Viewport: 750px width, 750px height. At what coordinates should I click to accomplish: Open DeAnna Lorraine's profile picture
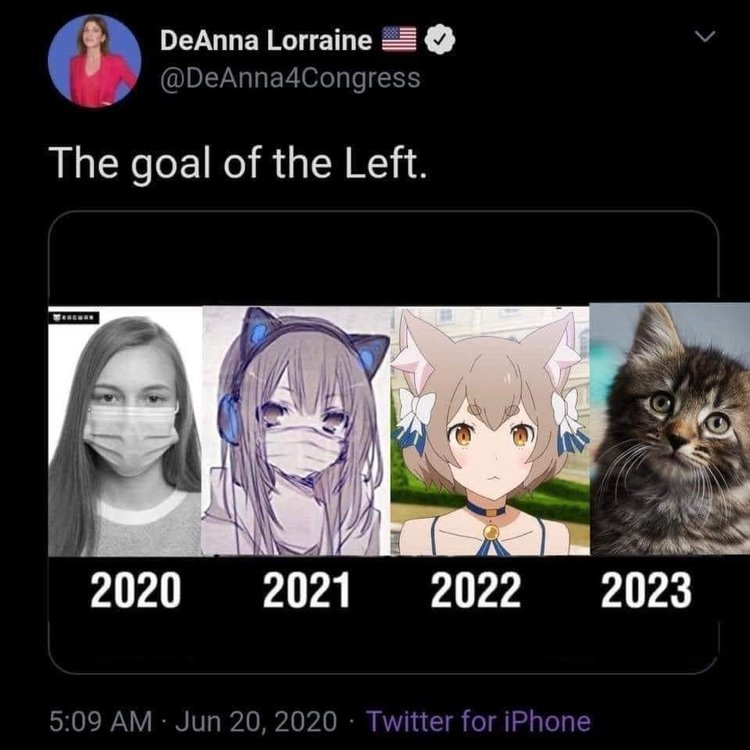pos(93,62)
